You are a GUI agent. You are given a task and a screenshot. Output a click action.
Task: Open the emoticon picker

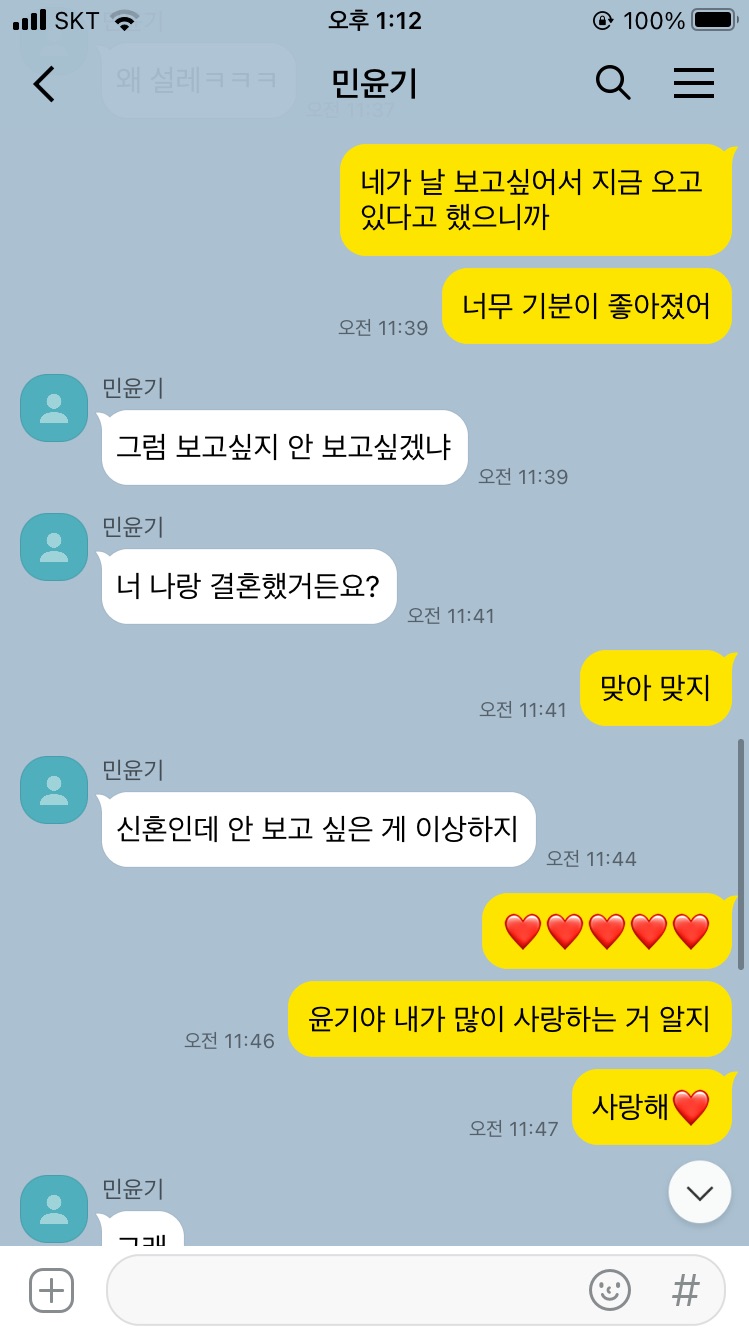(610, 1290)
